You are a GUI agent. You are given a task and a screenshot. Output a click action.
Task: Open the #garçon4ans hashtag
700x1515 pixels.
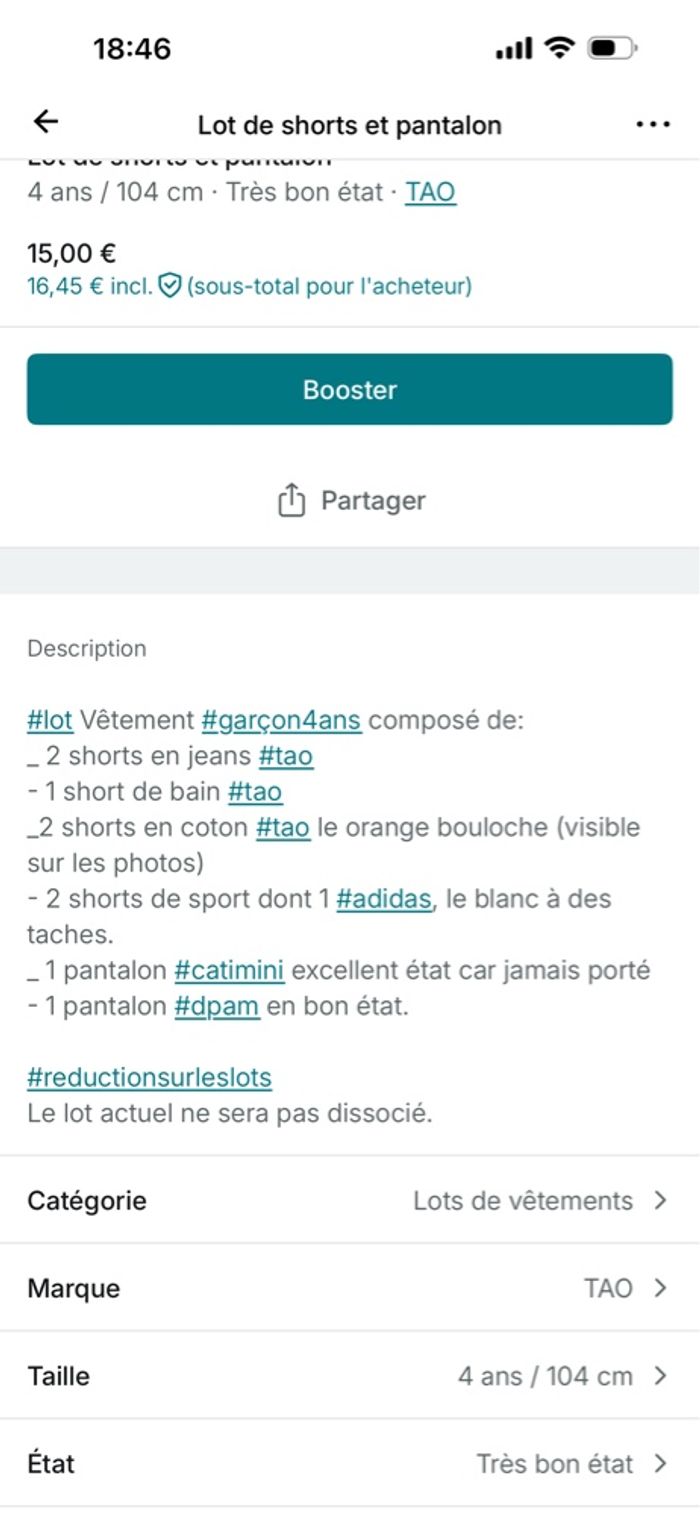click(281, 720)
